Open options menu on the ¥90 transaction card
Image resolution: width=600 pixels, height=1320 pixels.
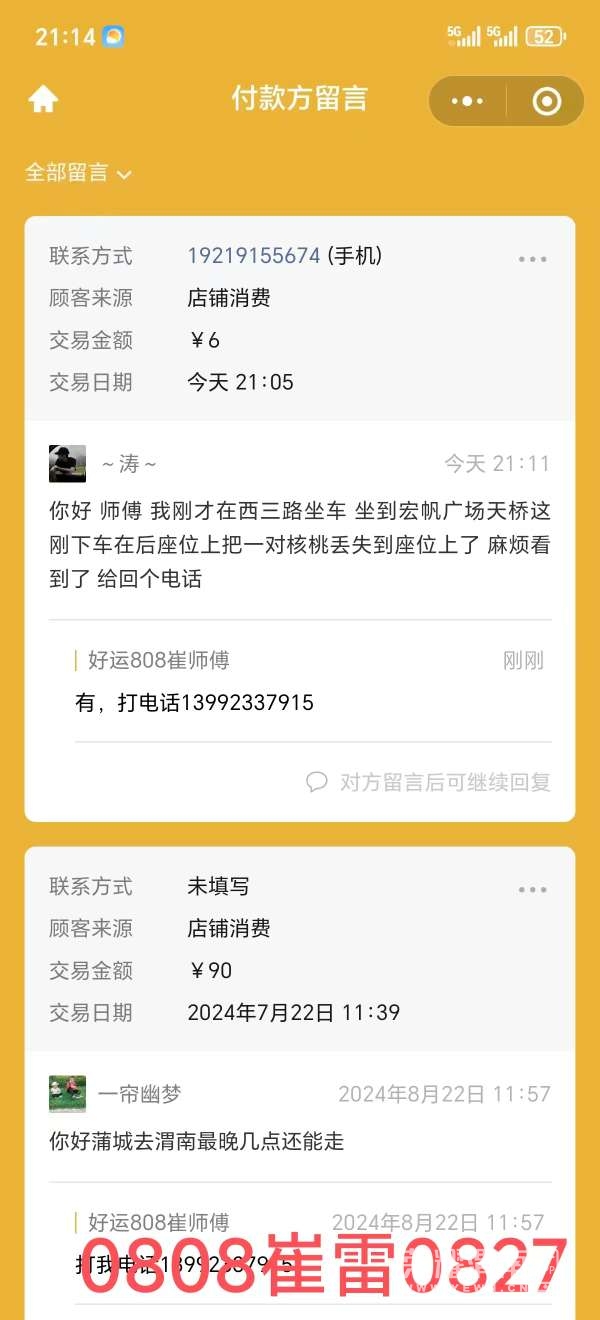click(x=532, y=889)
